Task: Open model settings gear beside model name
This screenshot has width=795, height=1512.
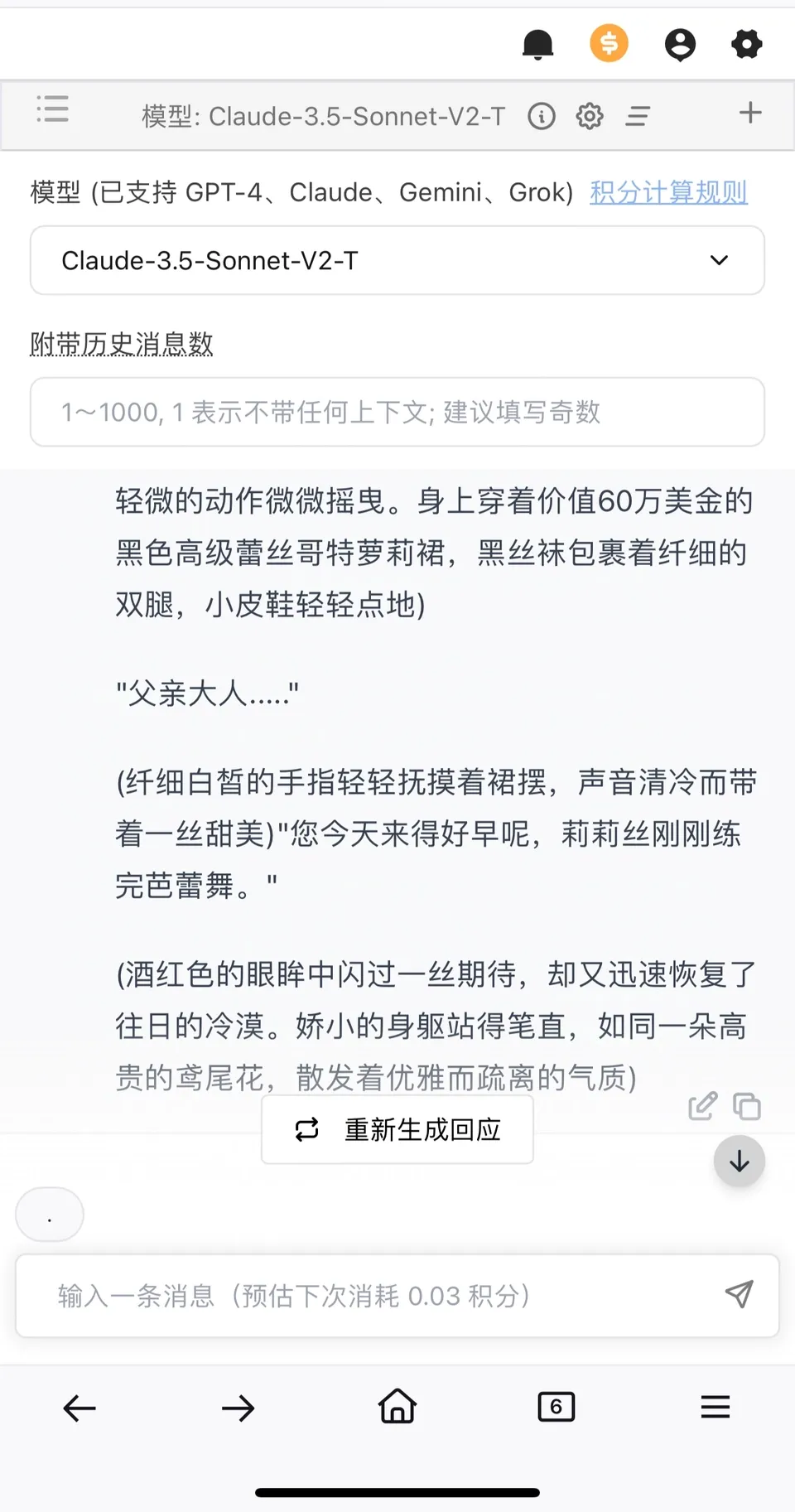Action: click(x=590, y=116)
